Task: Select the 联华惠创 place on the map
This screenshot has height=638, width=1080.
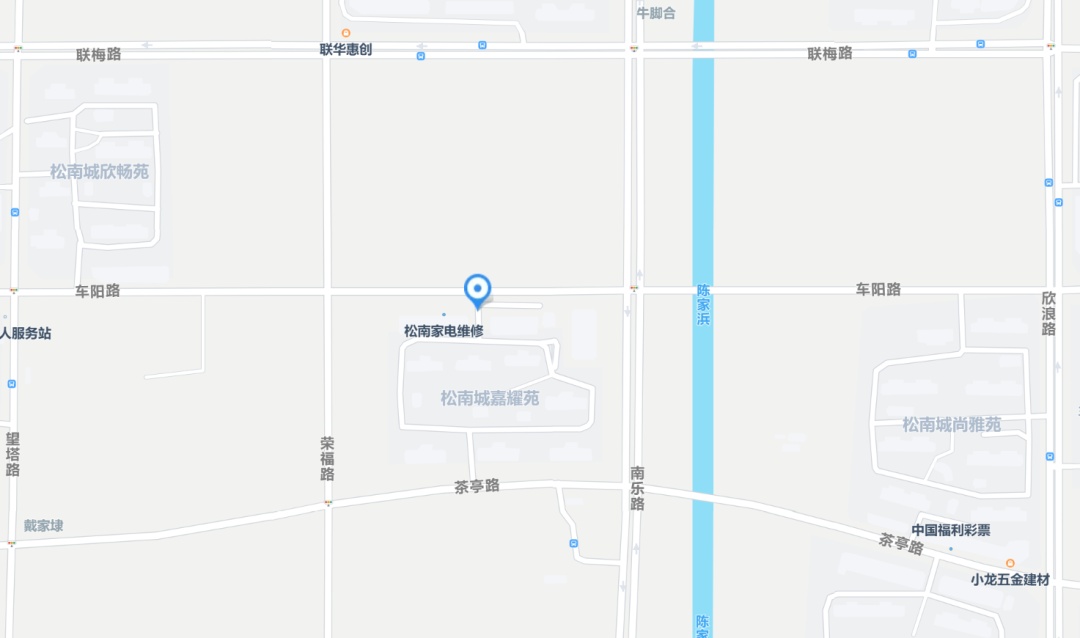Action: click(x=346, y=48)
